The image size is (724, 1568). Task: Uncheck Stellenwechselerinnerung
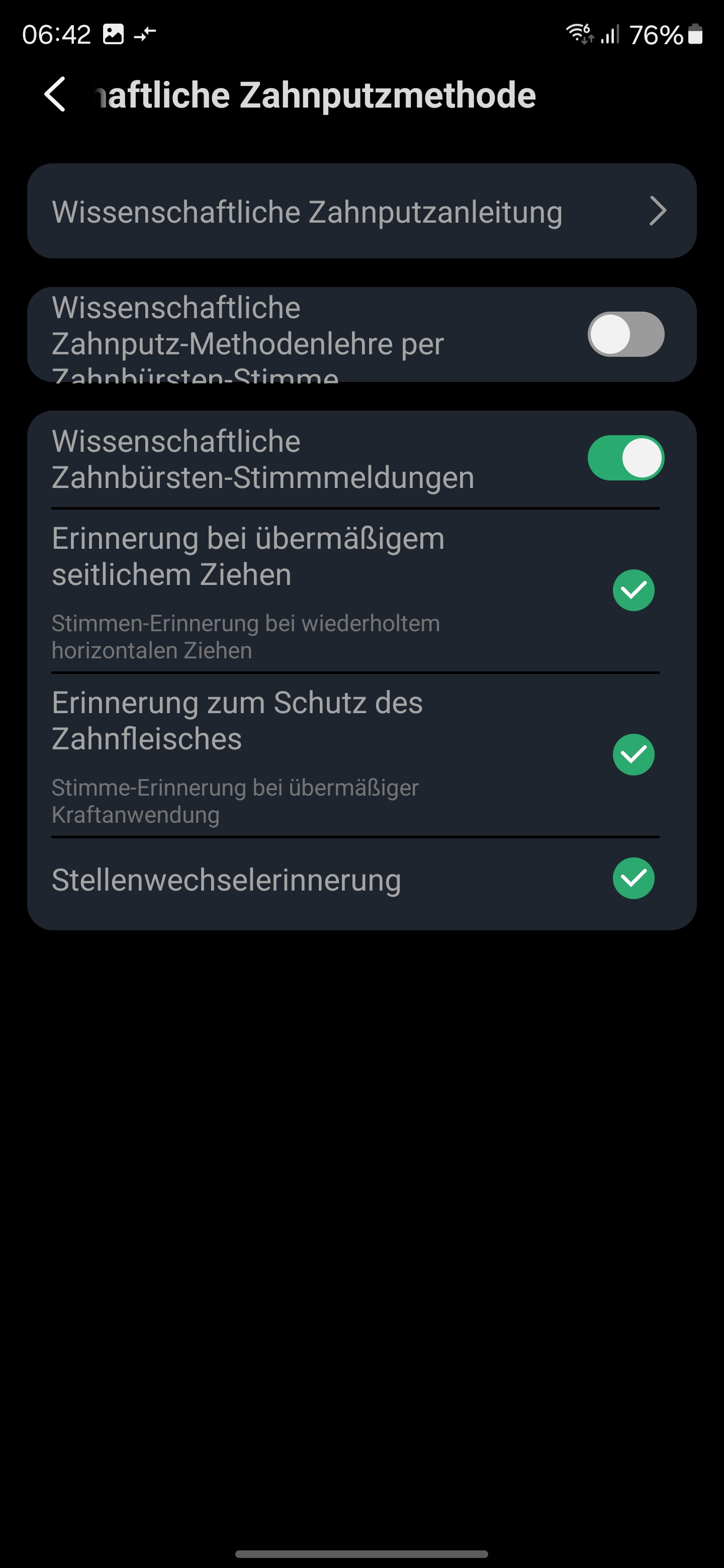point(633,878)
